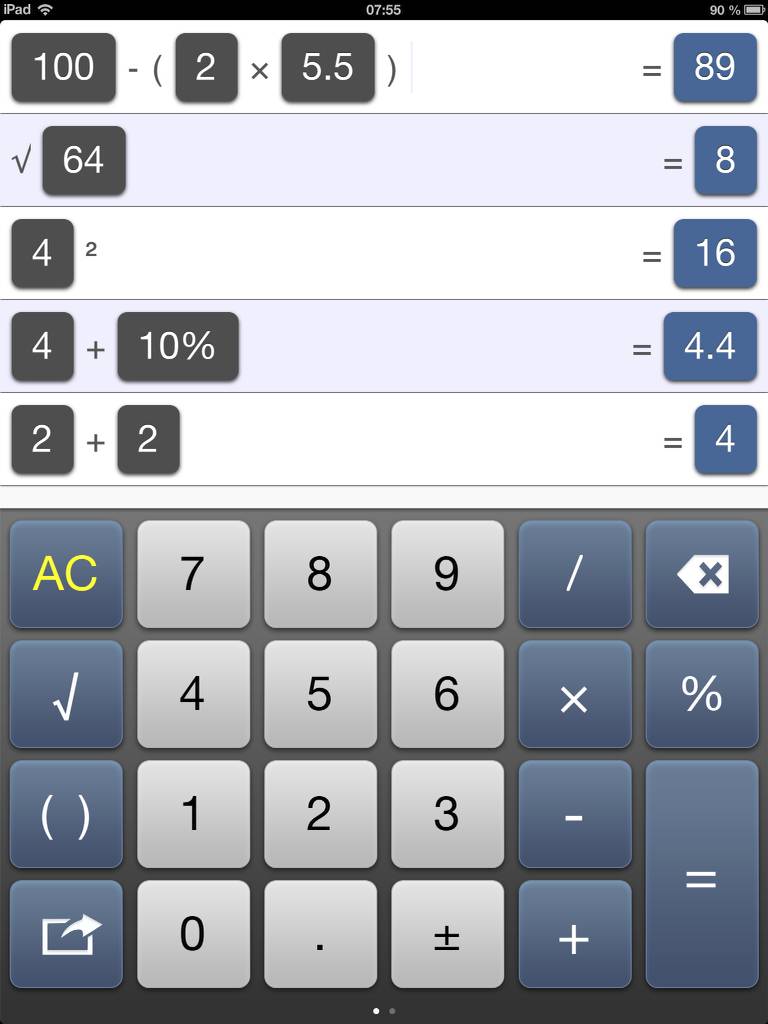Viewport: 768px width, 1024px height.
Task: Select the result 16 in history
Action: pyautogui.click(x=715, y=253)
